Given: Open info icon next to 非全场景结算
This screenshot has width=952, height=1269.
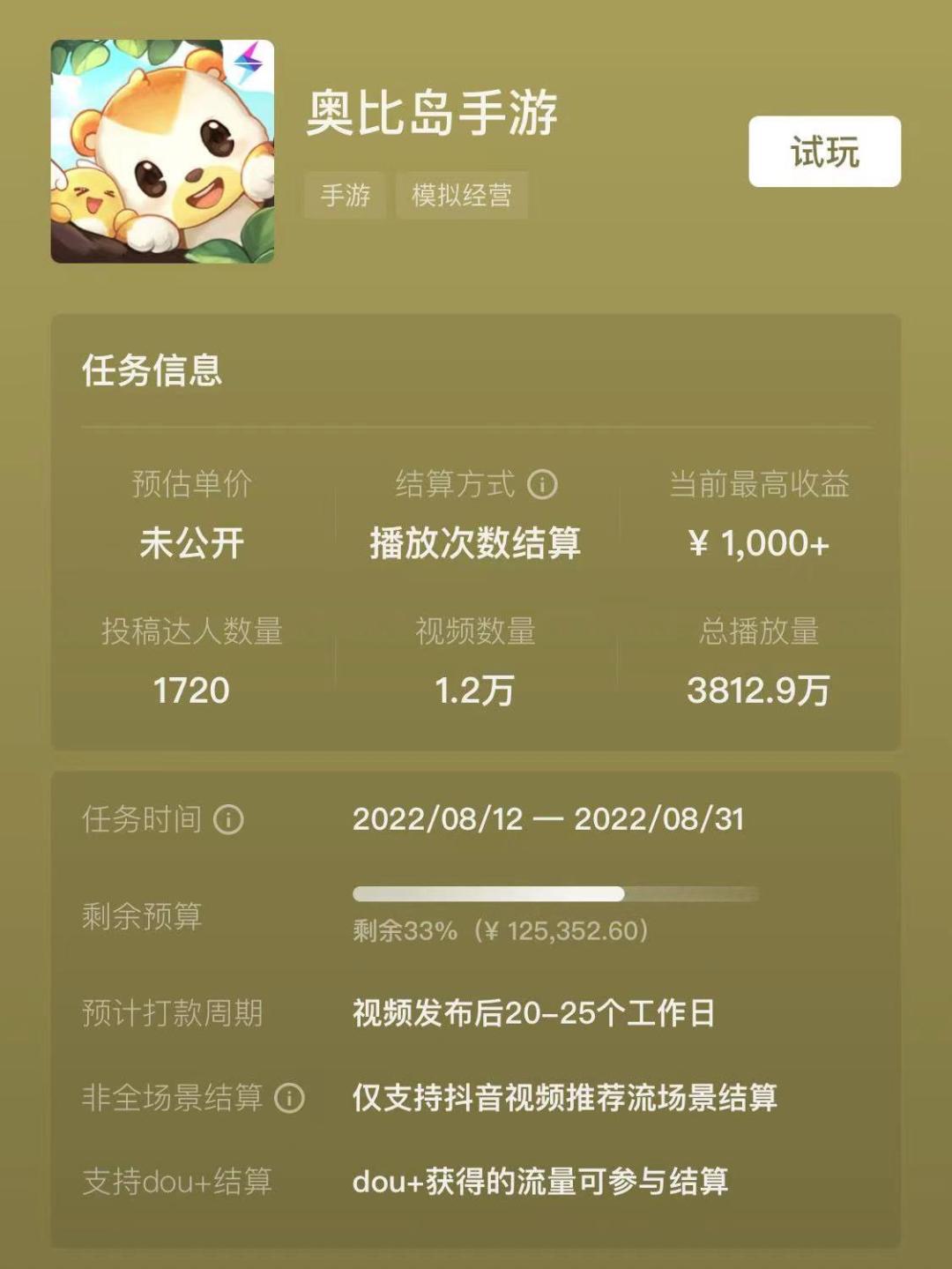Looking at the screenshot, I should [x=289, y=1098].
